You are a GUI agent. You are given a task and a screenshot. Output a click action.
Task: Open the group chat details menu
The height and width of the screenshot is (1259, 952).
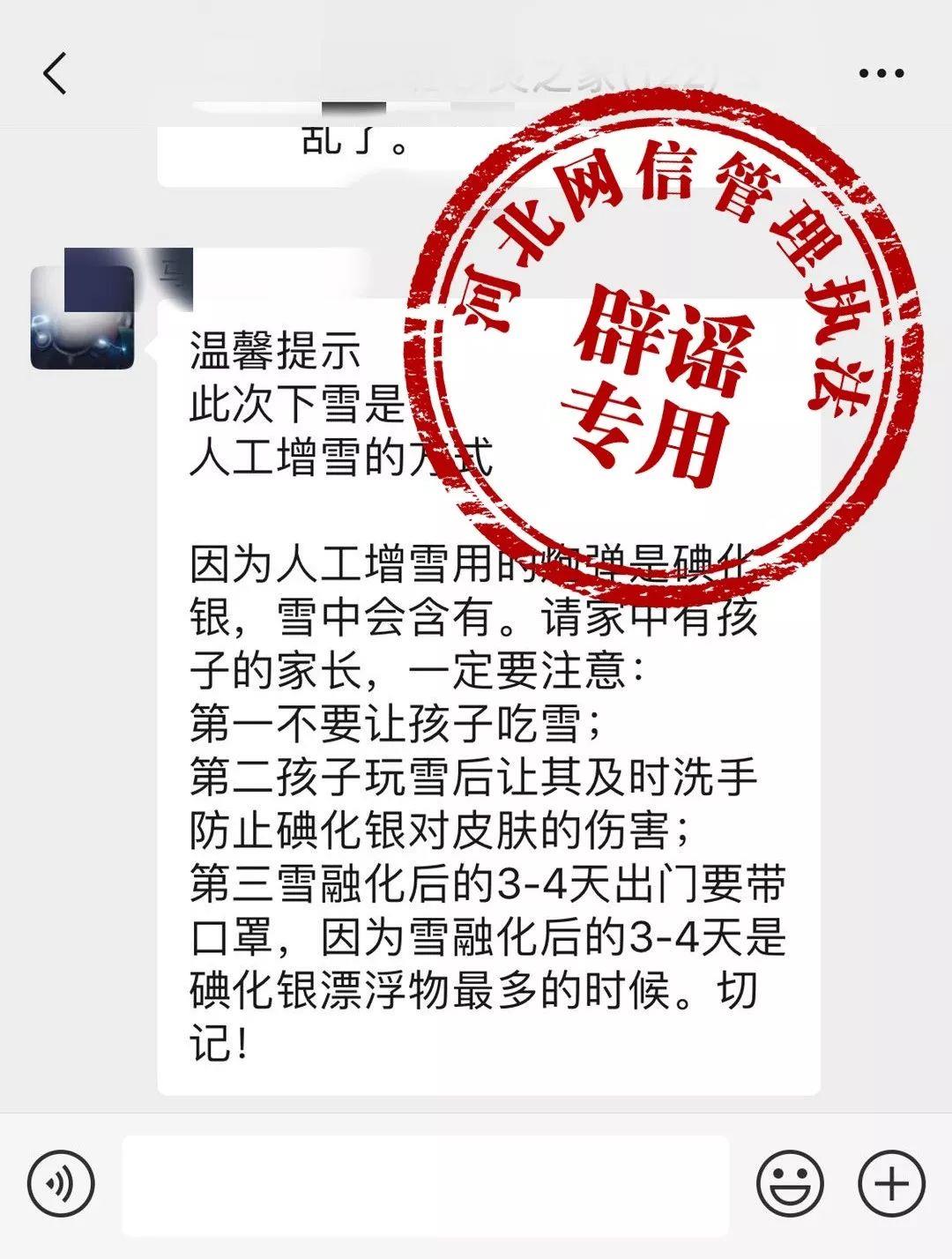tap(881, 73)
